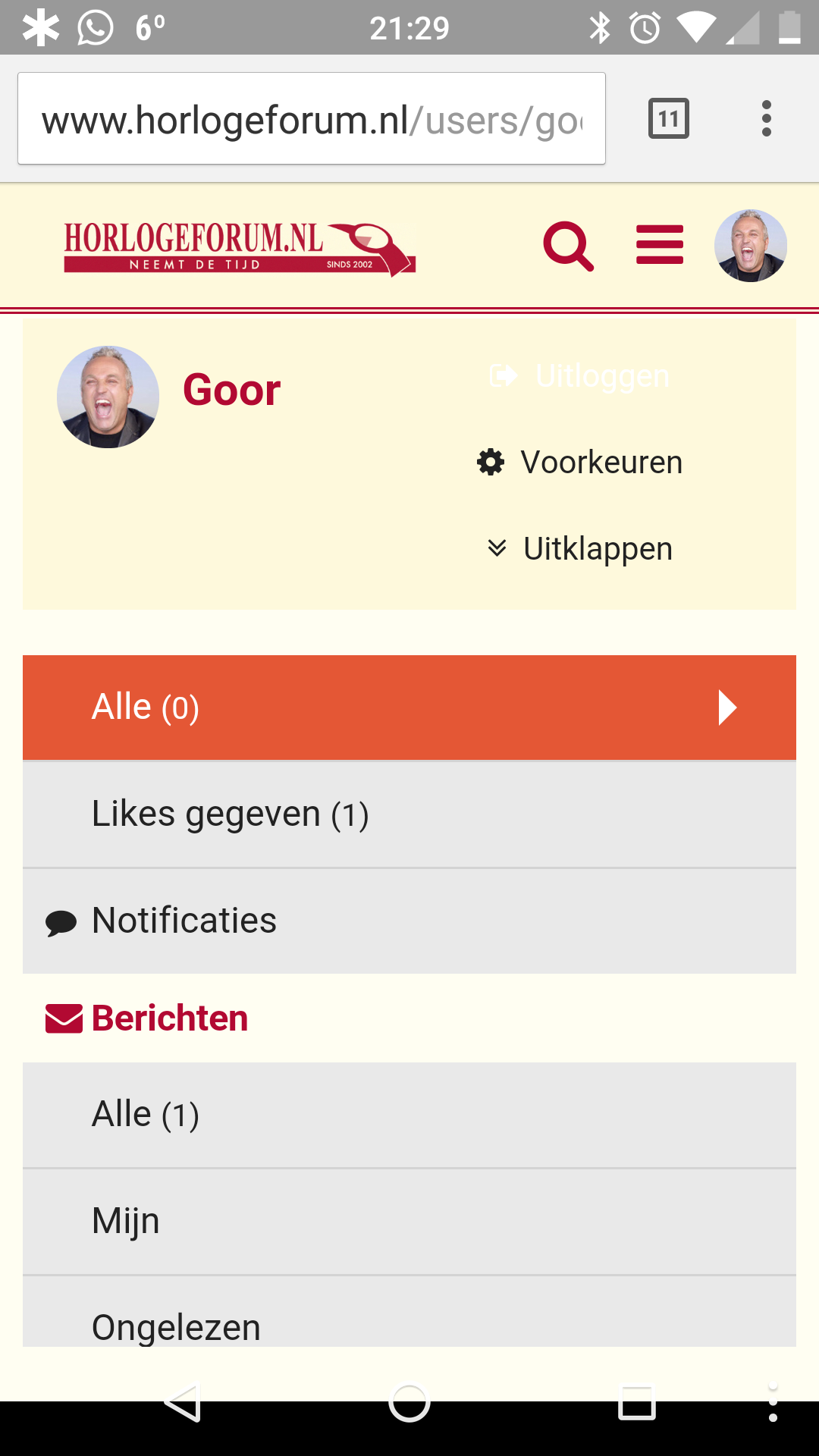Open Voorkeuren settings

pyautogui.click(x=580, y=462)
